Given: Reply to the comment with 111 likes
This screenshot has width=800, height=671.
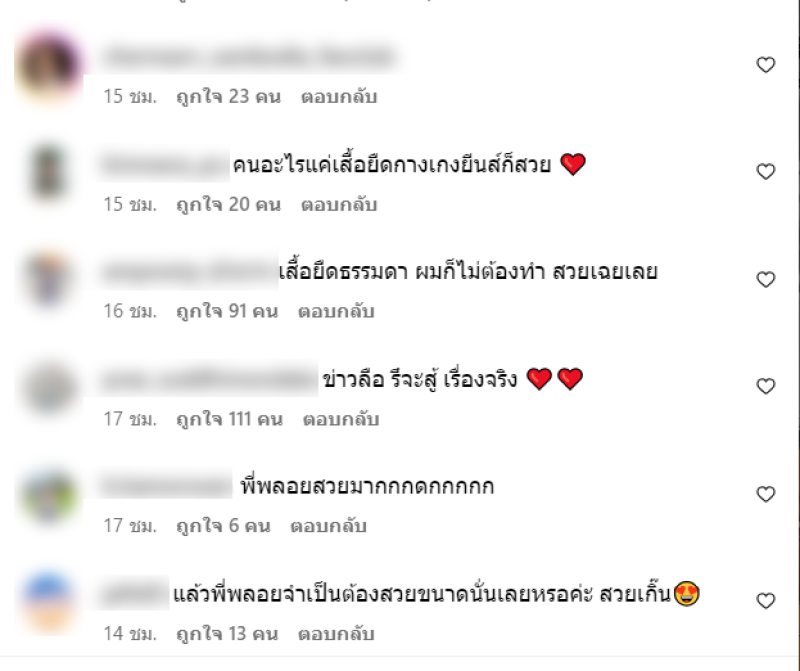Looking at the screenshot, I should tap(341, 419).
